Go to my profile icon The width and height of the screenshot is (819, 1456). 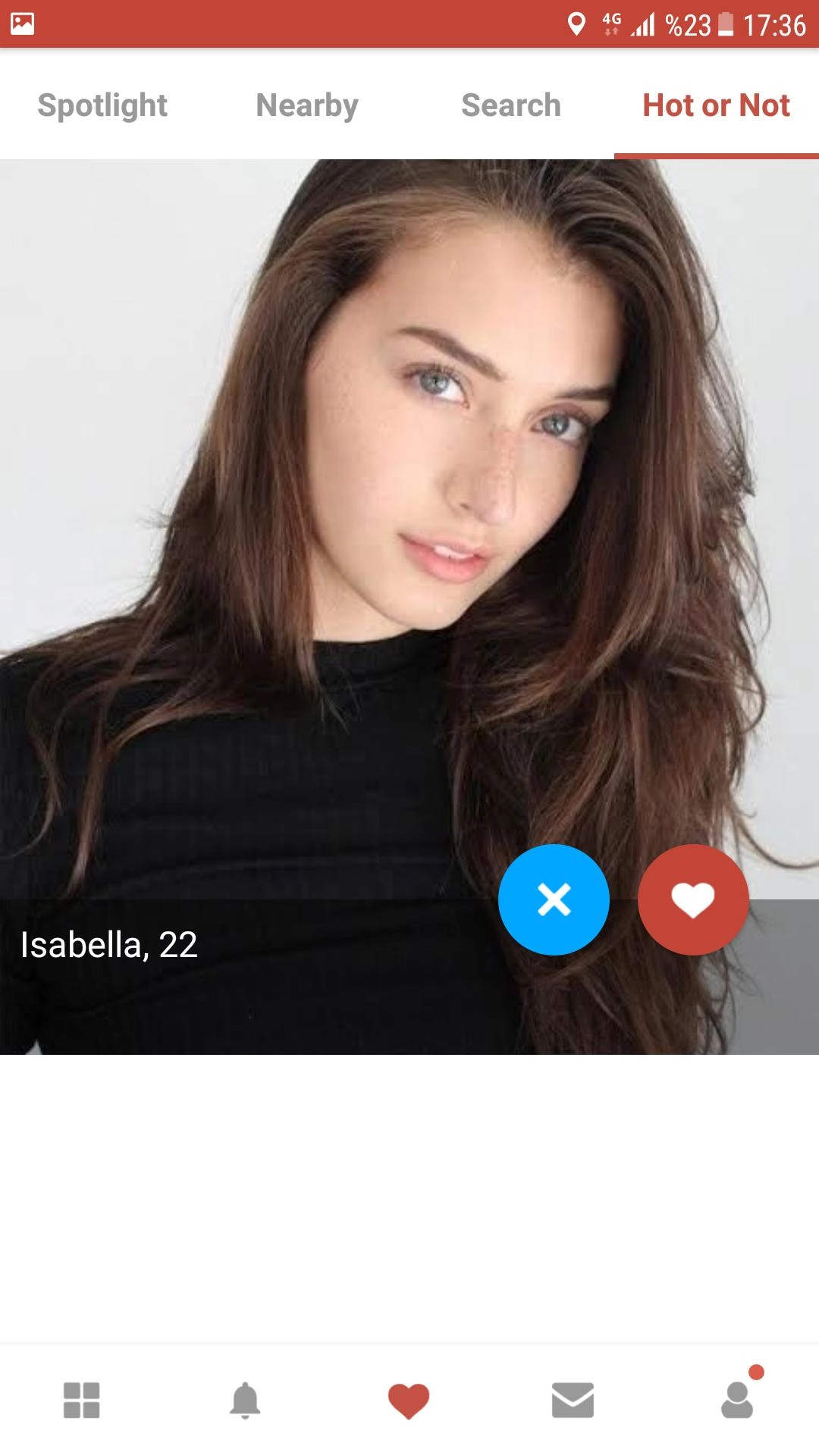(737, 1400)
